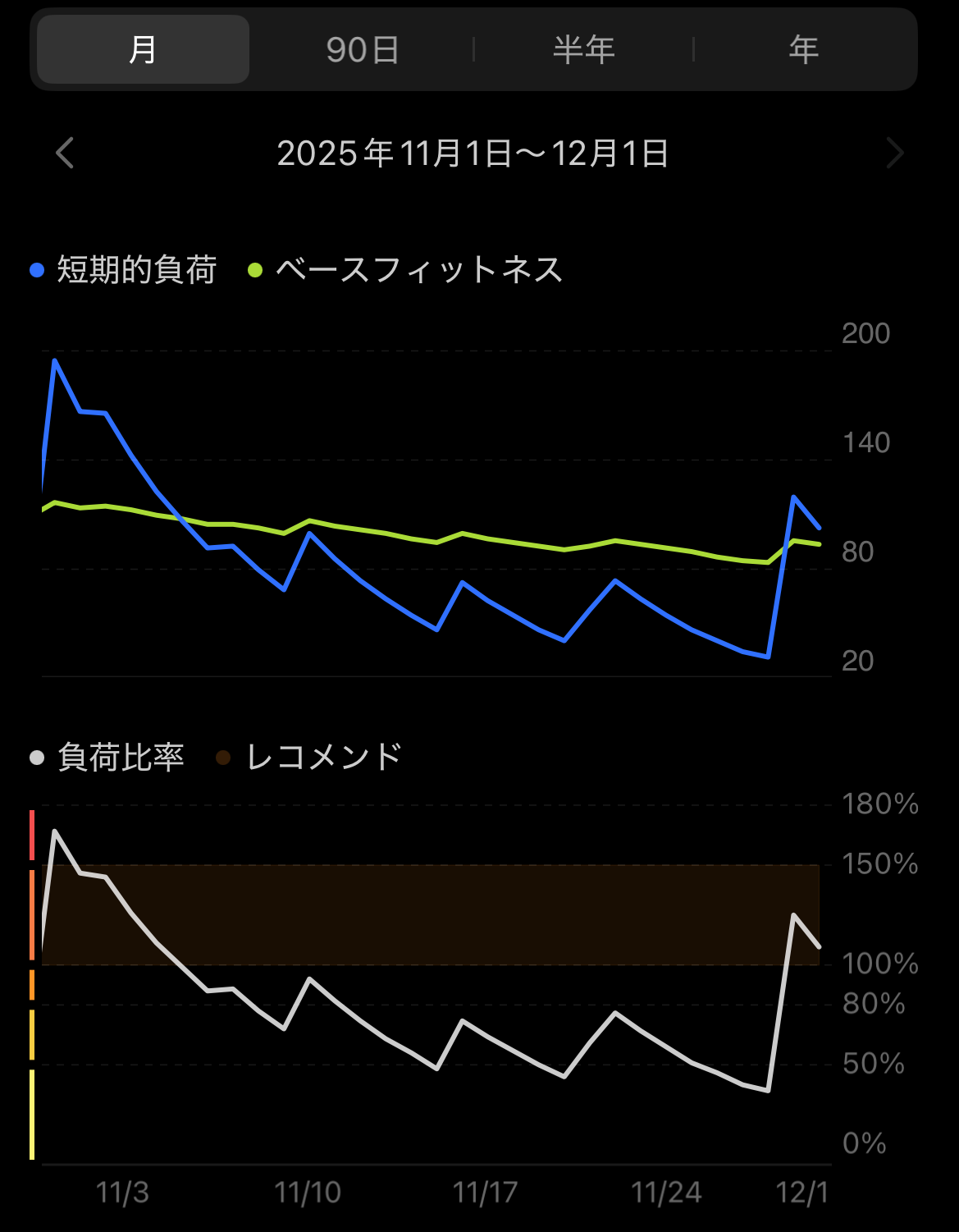Switch to the 年 tab
This screenshot has height=1232, width=959.
804,50
